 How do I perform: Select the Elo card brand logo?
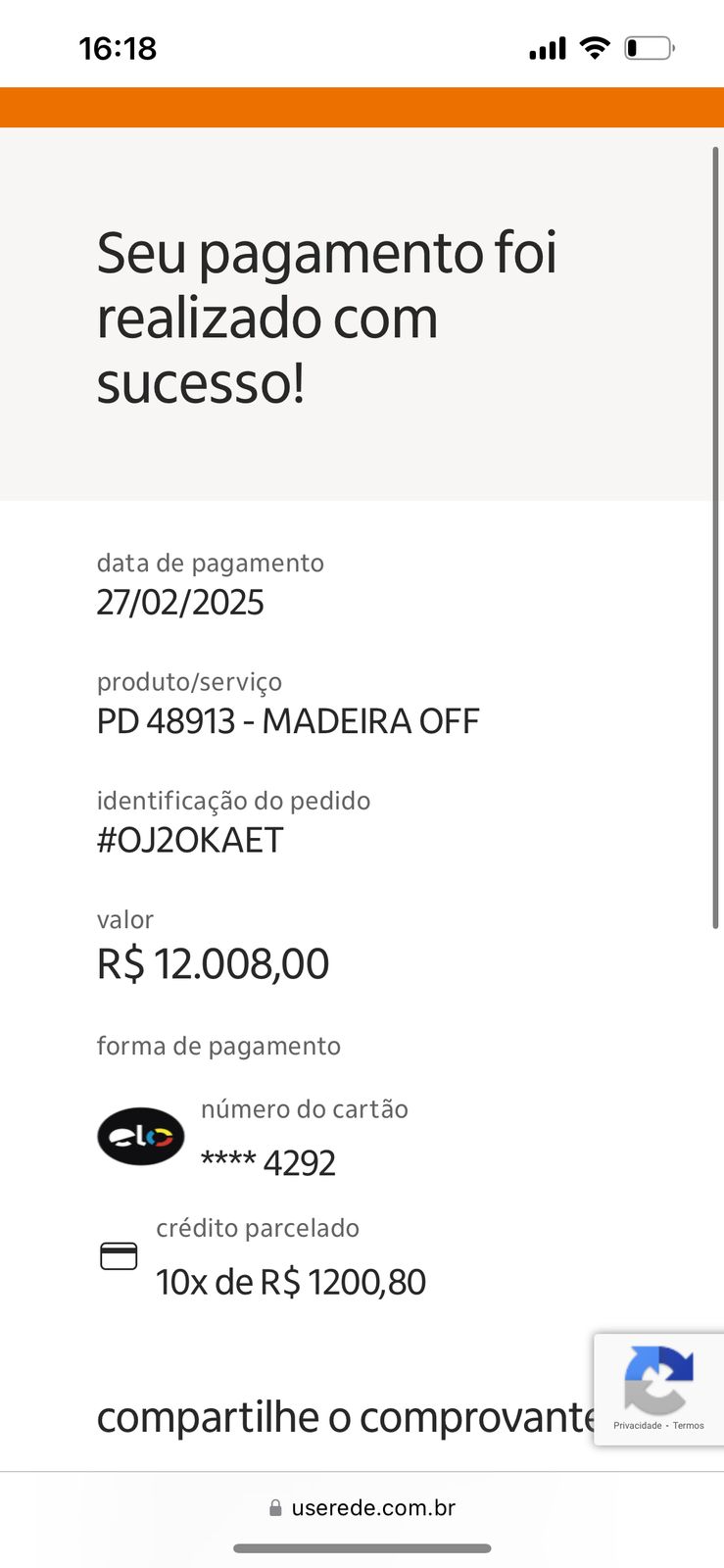140,1136
